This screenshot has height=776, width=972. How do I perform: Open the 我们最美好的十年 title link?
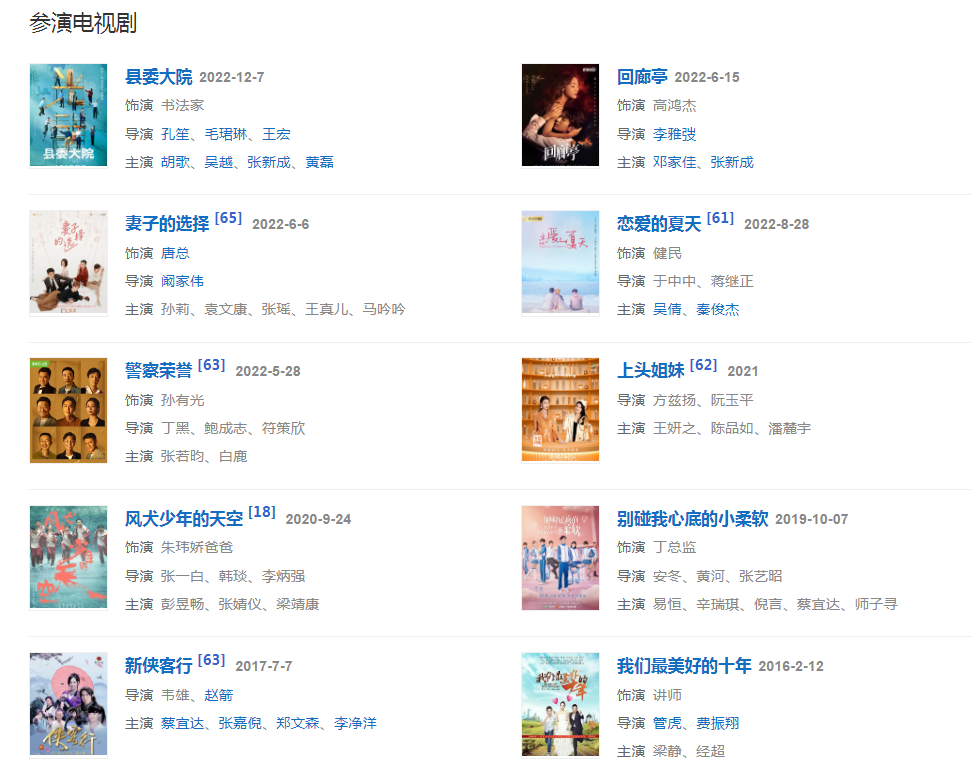(684, 666)
